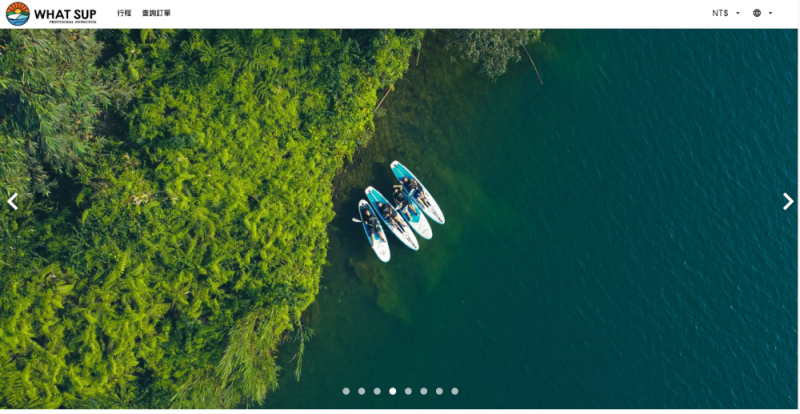Screen dimensions: 800x414
Task: Show the previous carousel slide
Action: tap(12, 201)
